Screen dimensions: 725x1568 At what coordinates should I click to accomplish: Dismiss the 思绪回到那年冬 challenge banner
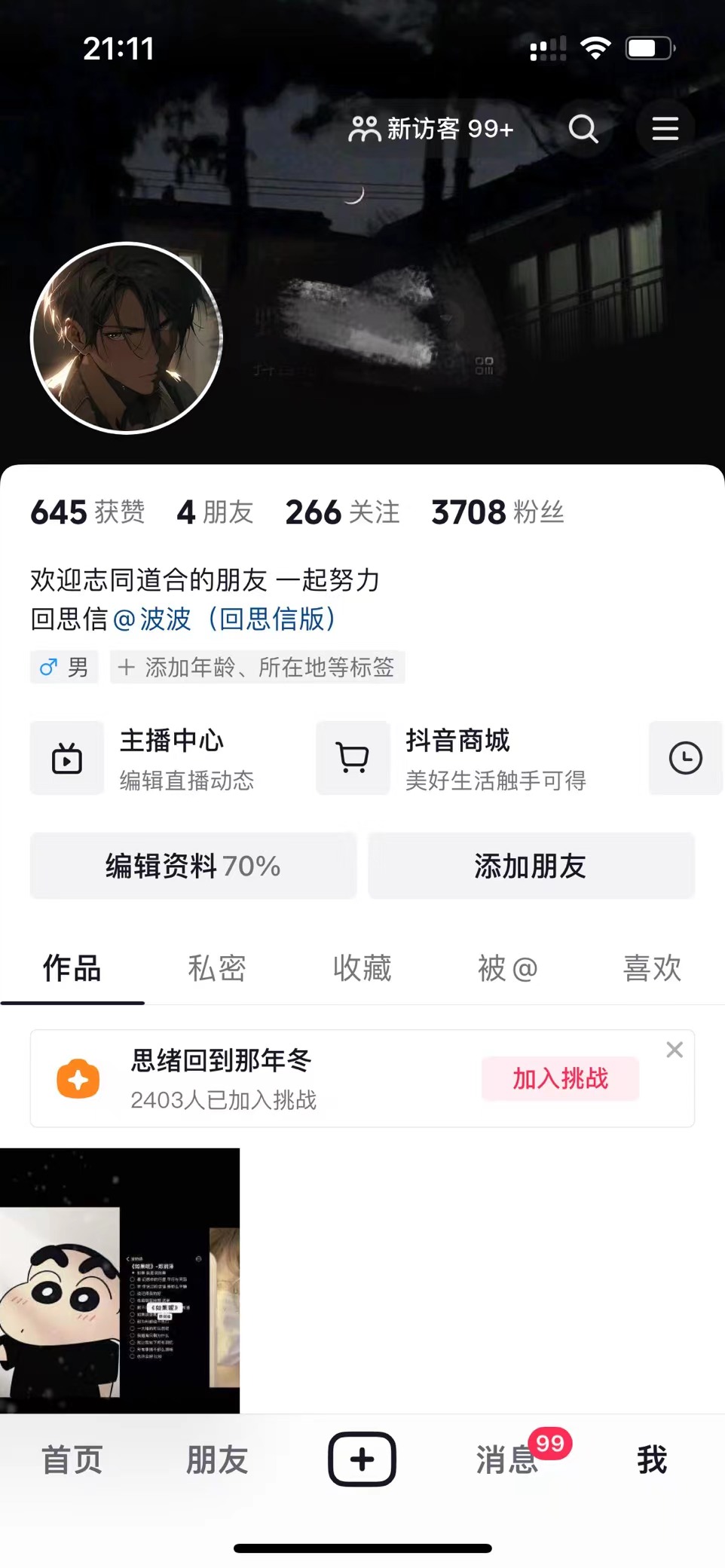[x=674, y=1050]
